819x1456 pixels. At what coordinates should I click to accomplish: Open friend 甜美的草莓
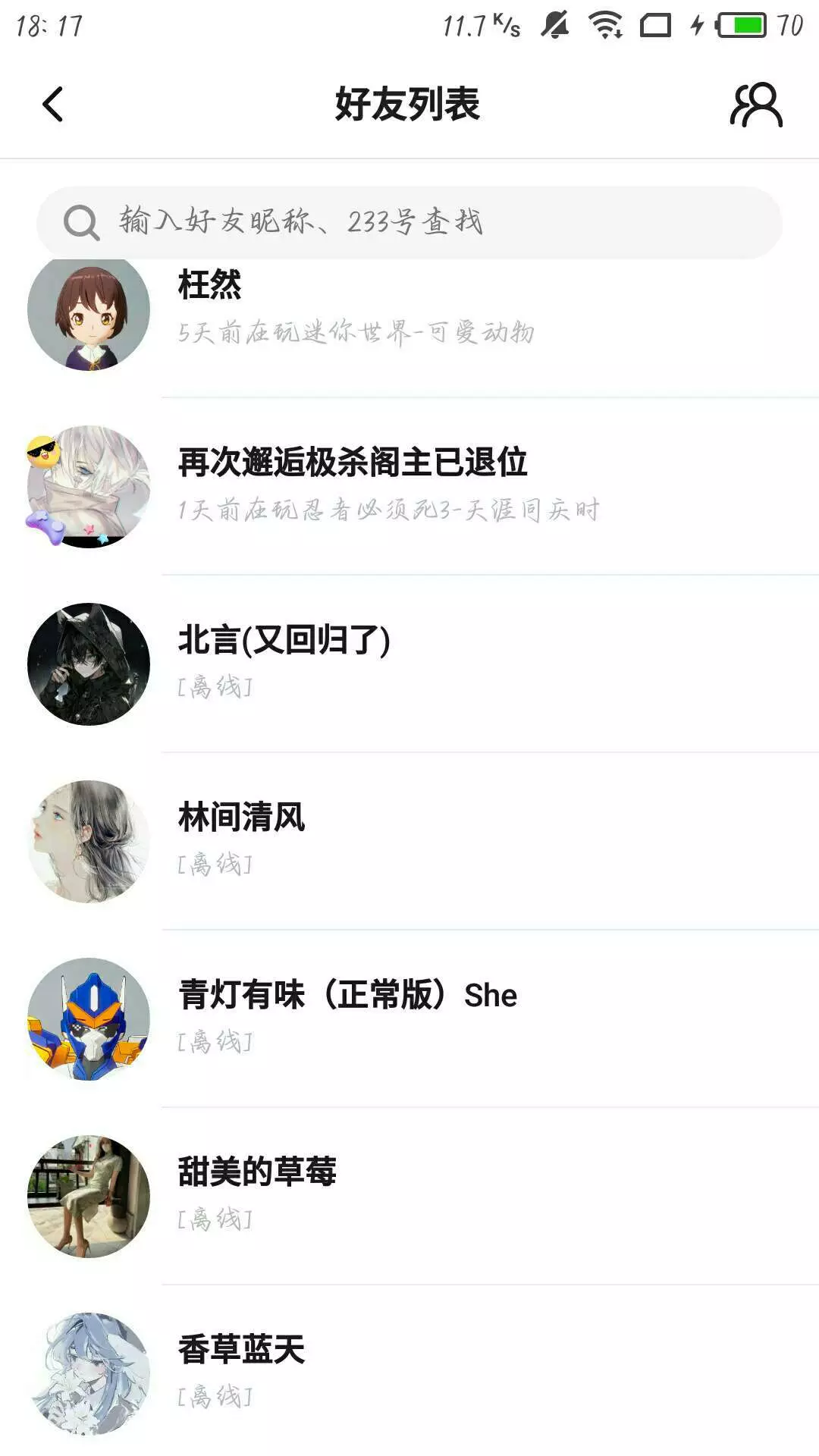pos(409,1195)
